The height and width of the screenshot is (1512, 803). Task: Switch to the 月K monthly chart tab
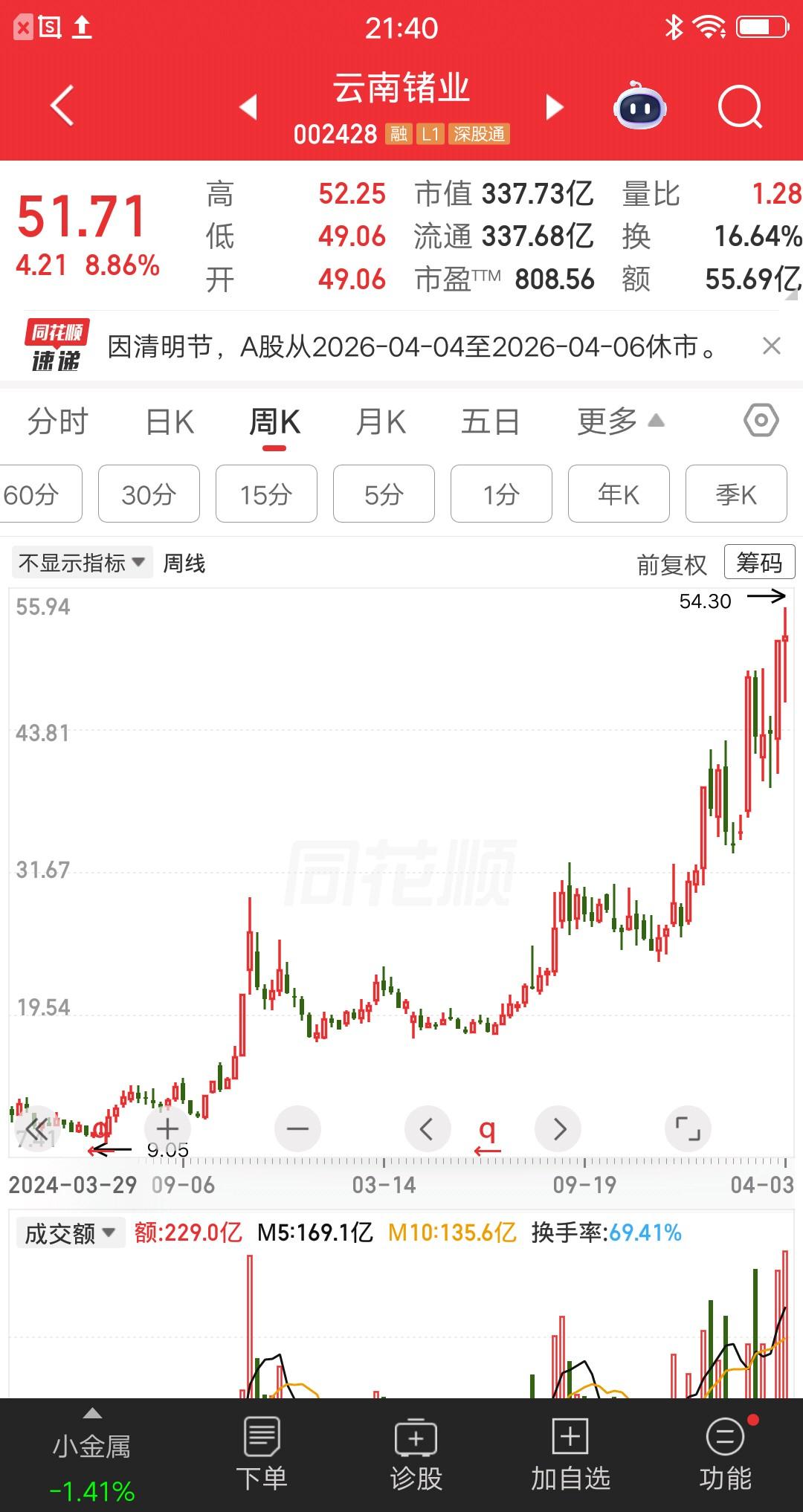(381, 420)
